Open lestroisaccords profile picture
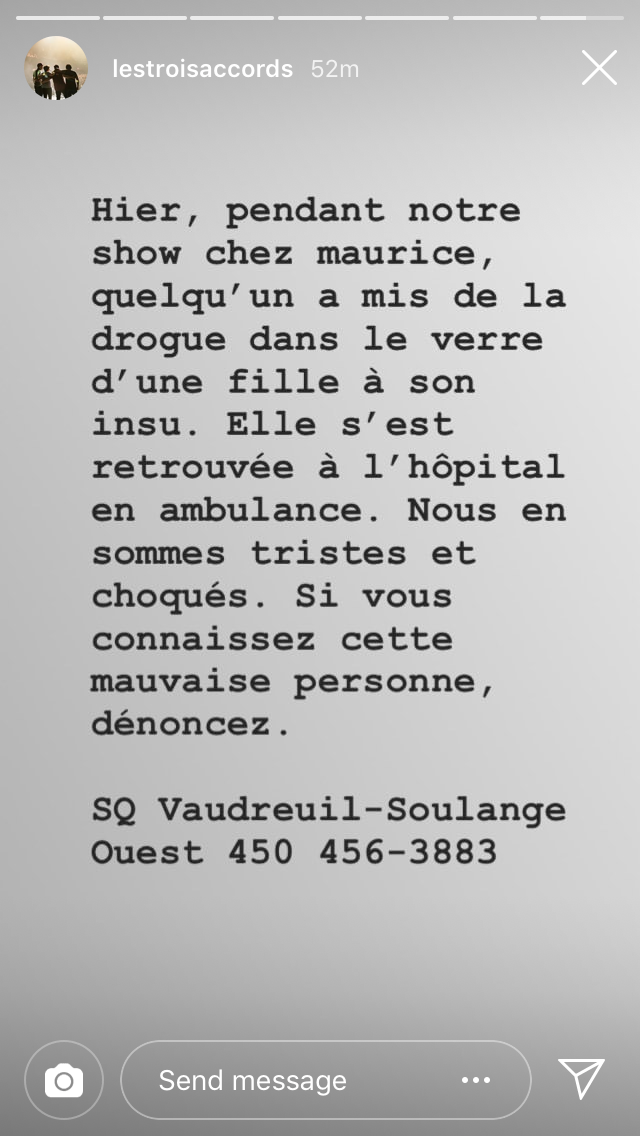The height and width of the screenshot is (1136, 640). tap(56, 68)
